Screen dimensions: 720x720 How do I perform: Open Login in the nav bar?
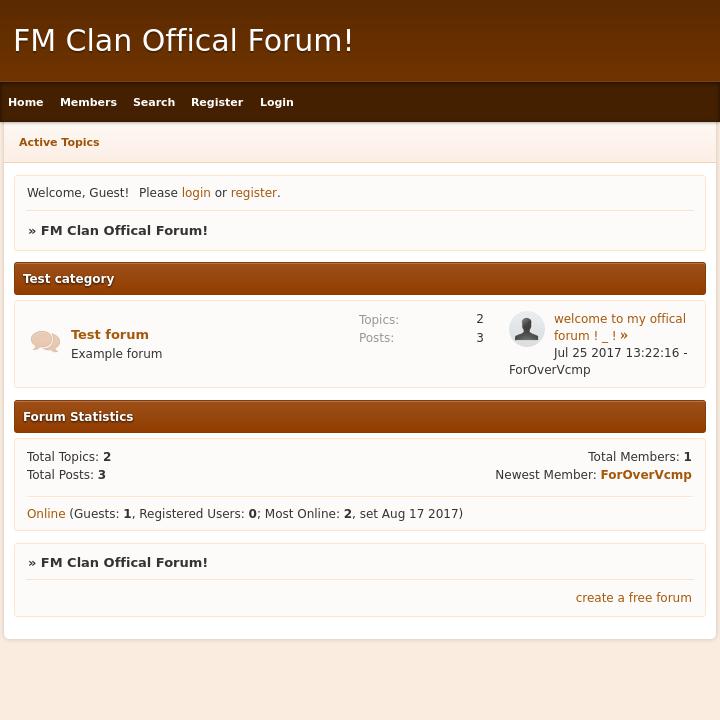click(277, 102)
